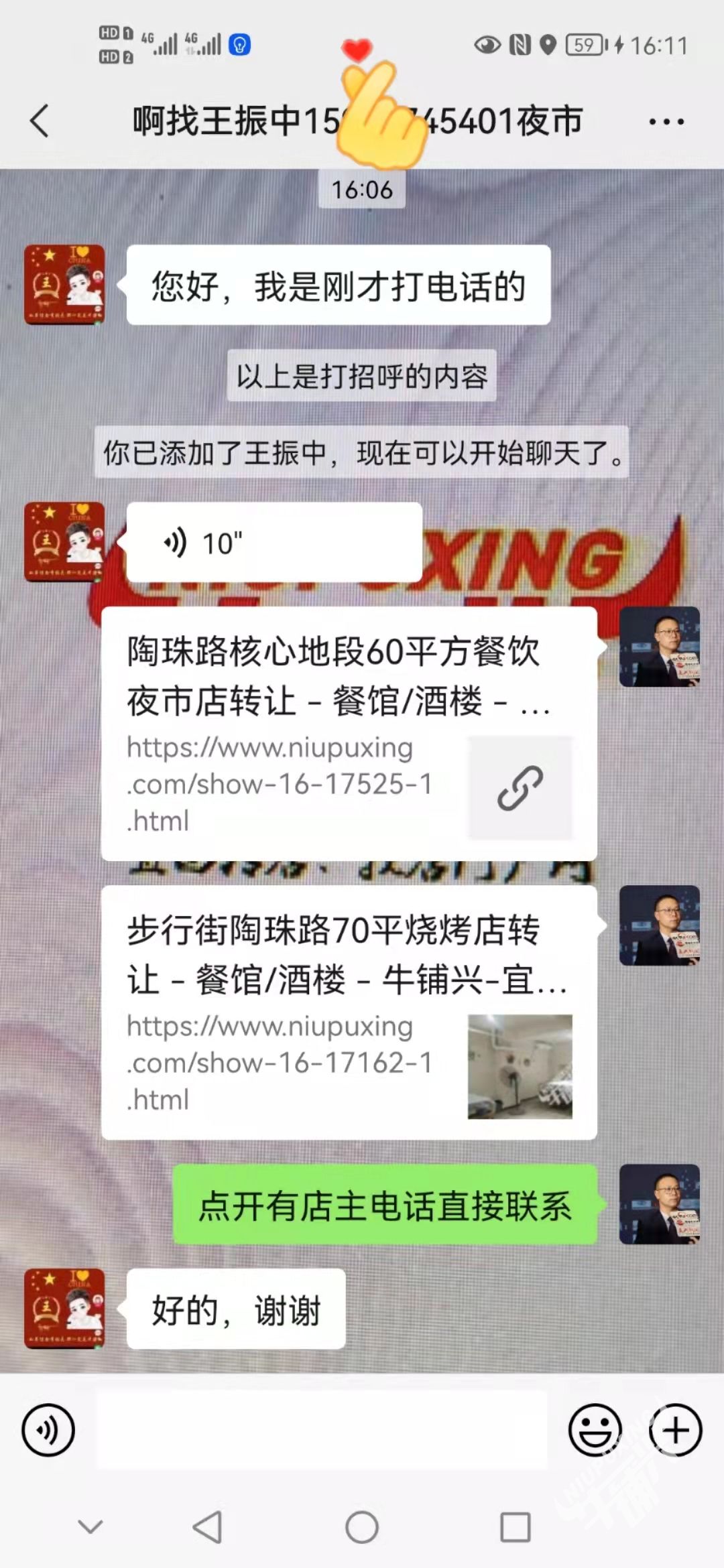Open the recent apps view
This screenshot has height=1568, width=724.
point(515,1527)
